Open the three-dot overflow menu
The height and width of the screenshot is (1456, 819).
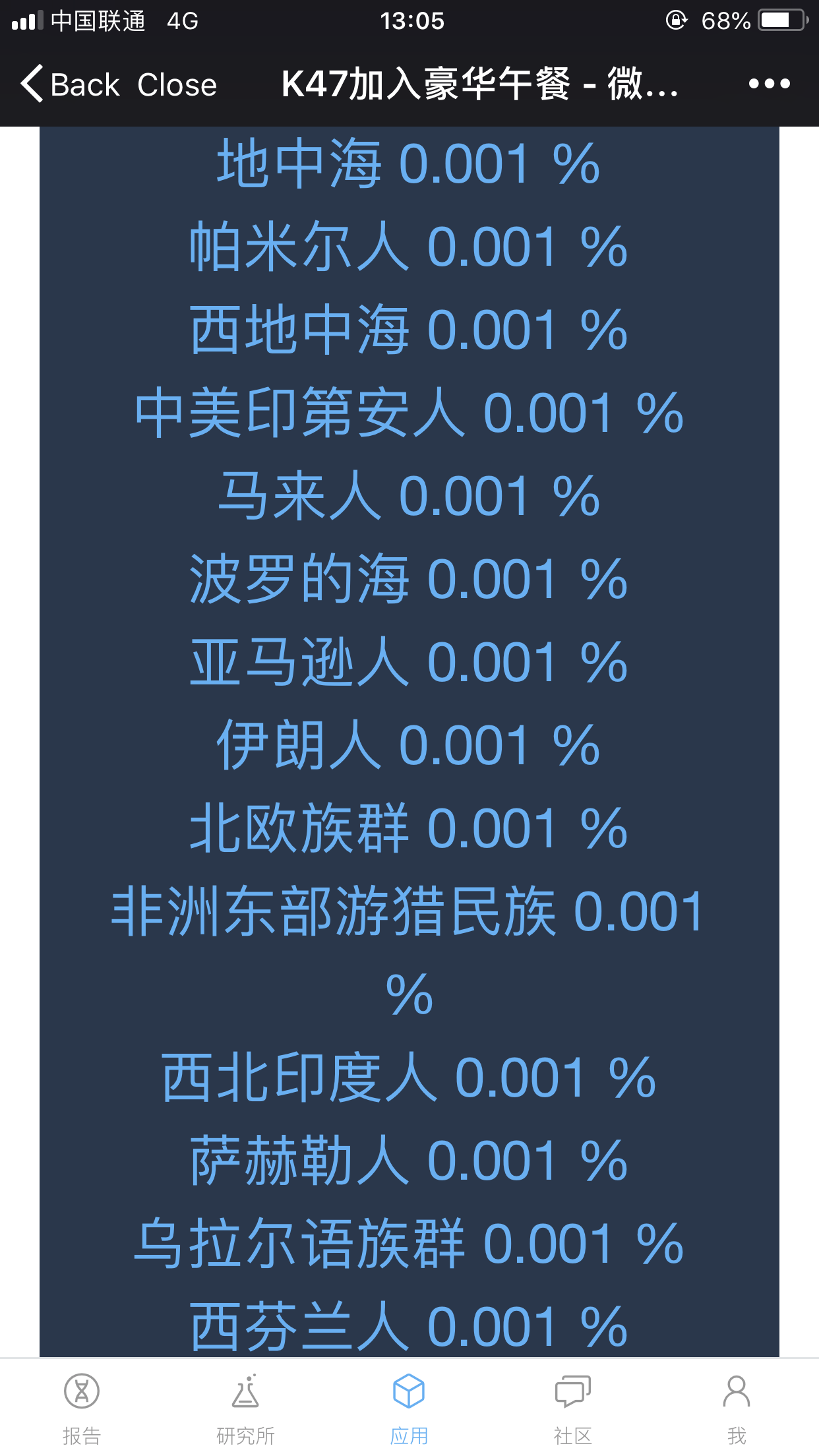[x=769, y=84]
